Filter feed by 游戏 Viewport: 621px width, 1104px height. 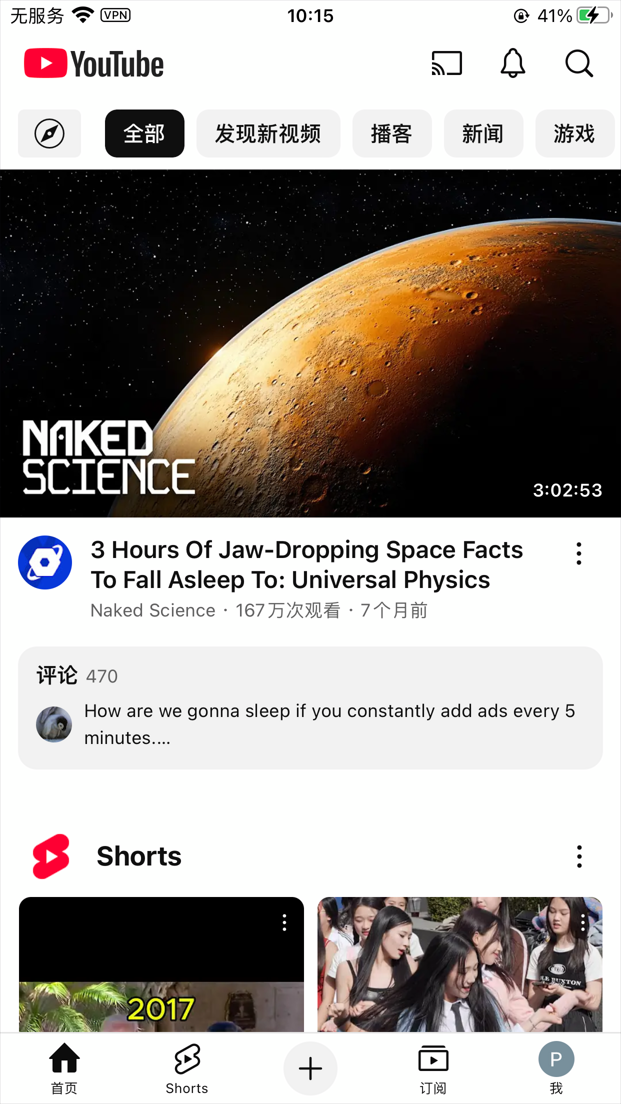click(x=574, y=134)
